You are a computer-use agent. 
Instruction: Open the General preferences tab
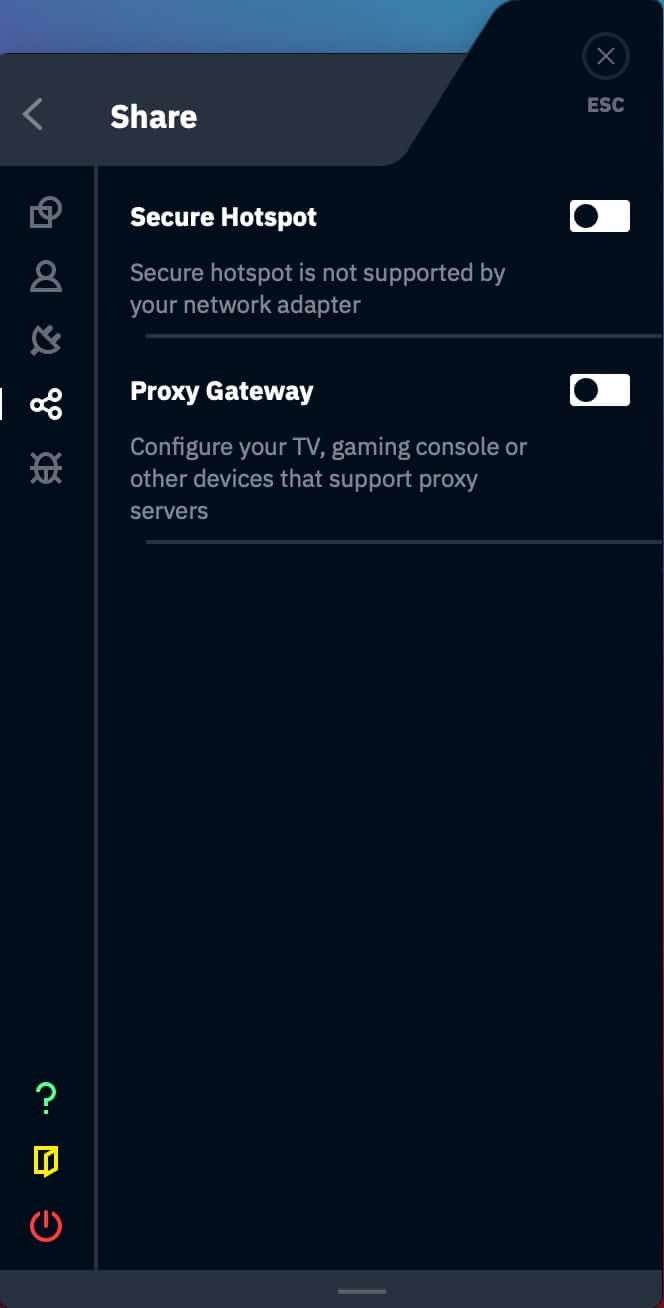pos(46,212)
